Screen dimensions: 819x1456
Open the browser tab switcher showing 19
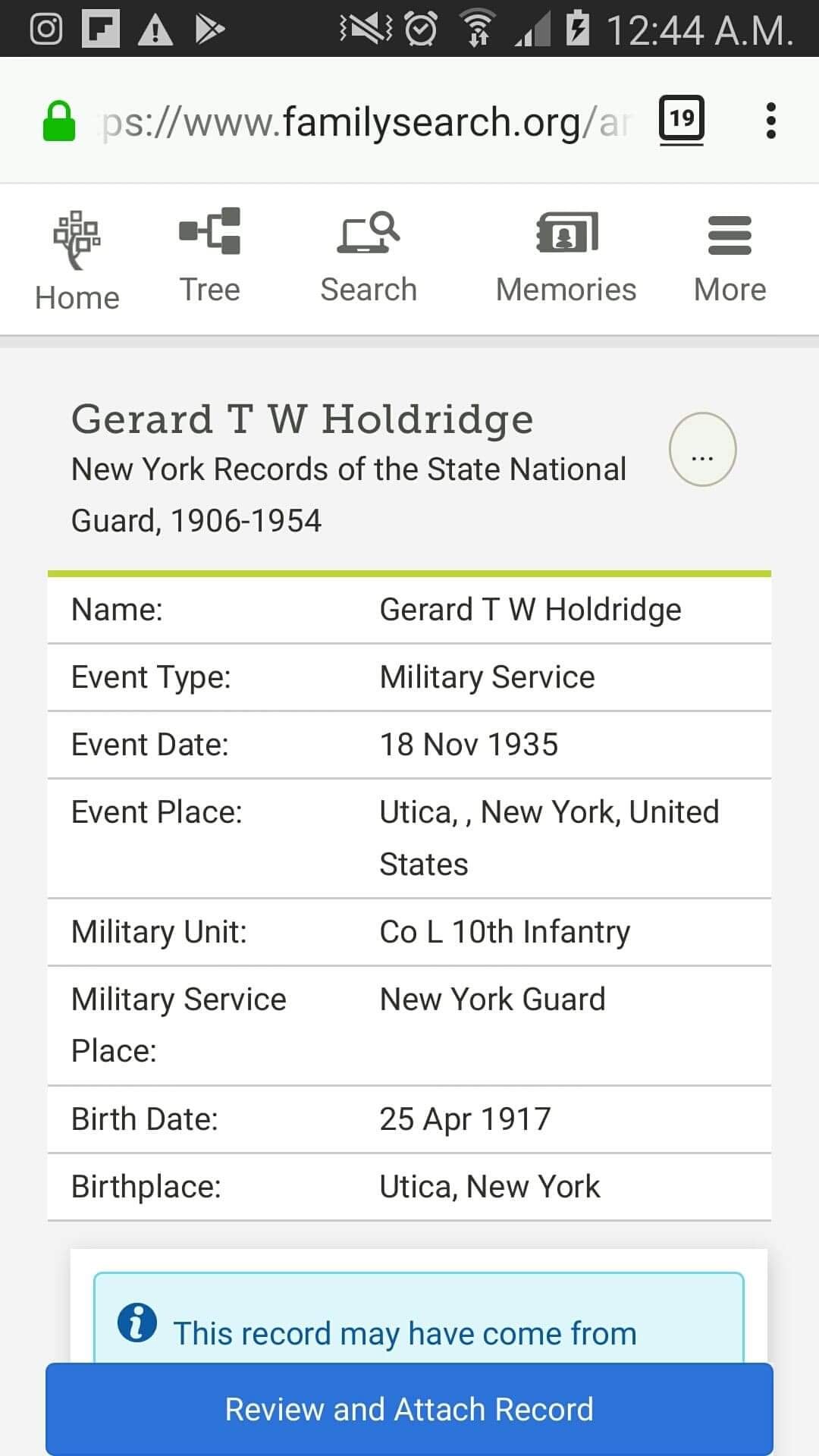click(x=681, y=120)
